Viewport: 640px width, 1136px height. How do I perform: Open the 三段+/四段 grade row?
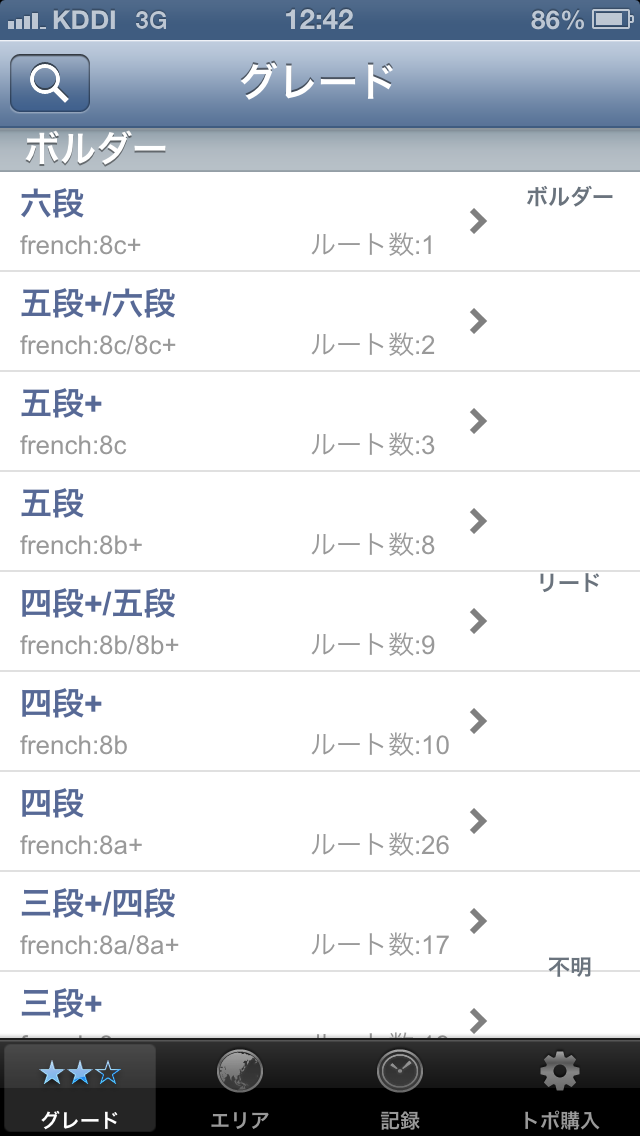click(250, 922)
